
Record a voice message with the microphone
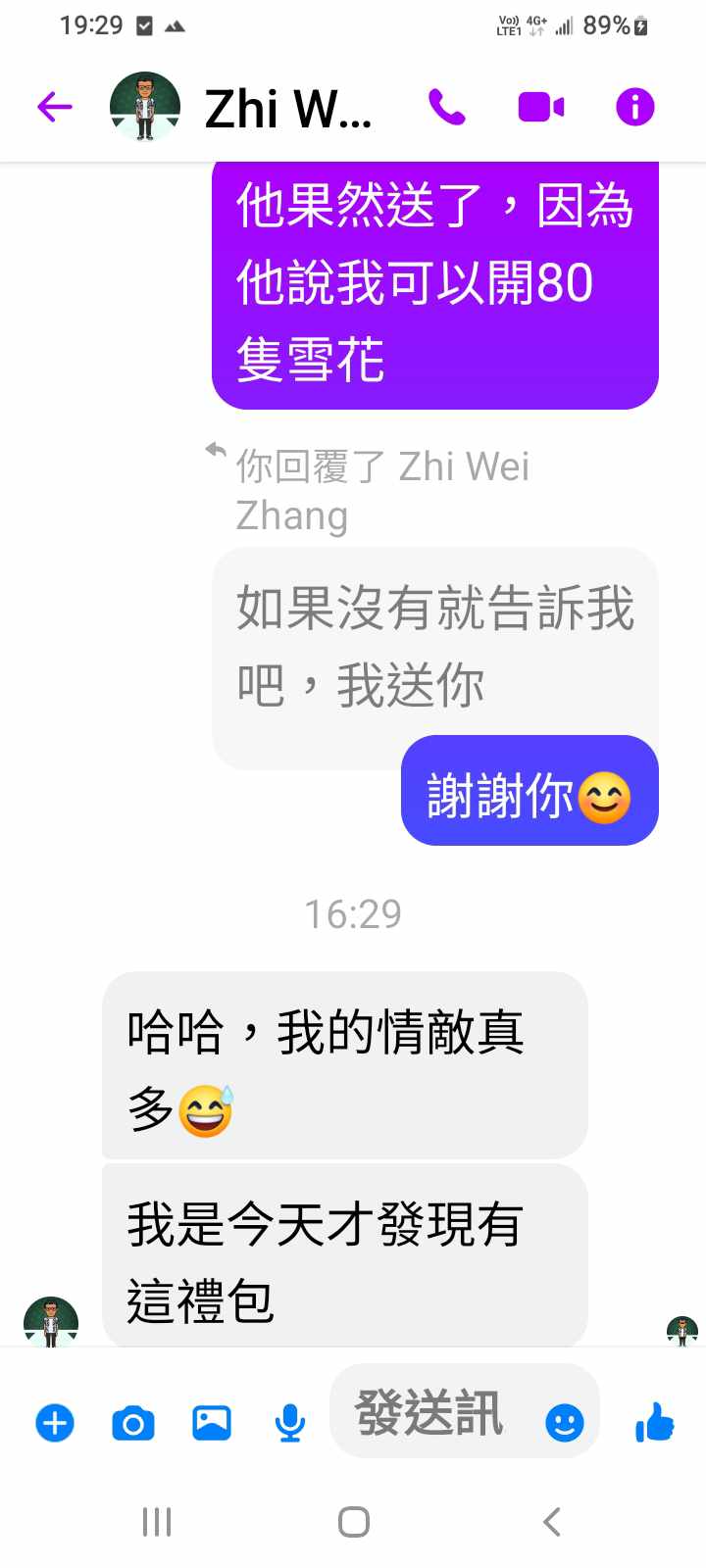pyautogui.click(x=289, y=1422)
